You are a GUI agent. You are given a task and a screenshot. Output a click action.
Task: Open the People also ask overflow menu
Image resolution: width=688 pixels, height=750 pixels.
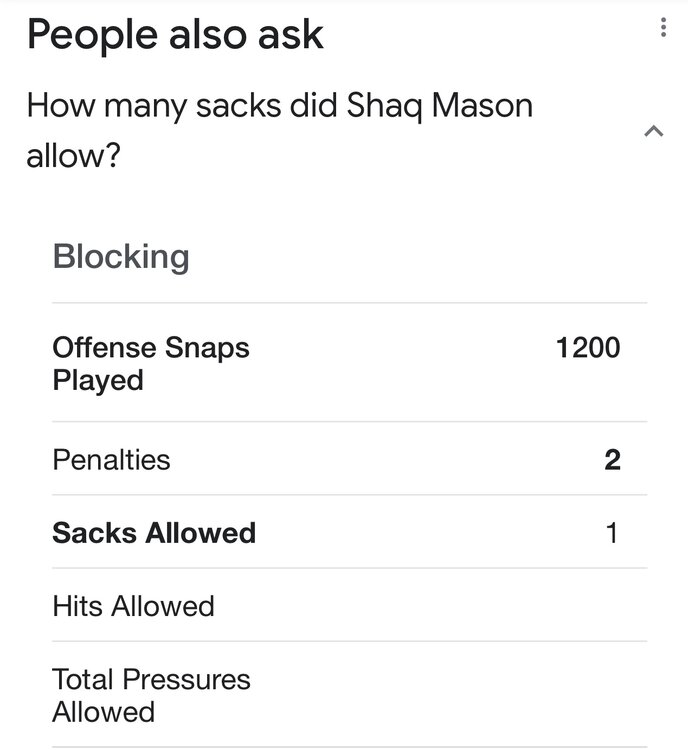click(662, 29)
